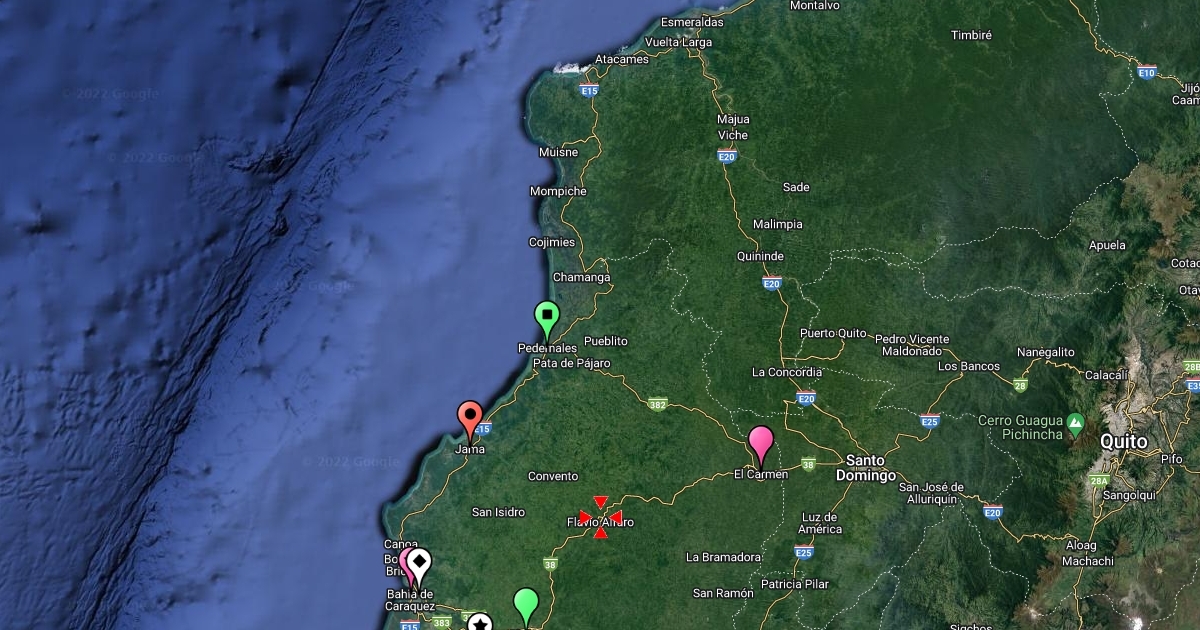
Task: Open the pink pin at El Carmen
Action: [761, 442]
